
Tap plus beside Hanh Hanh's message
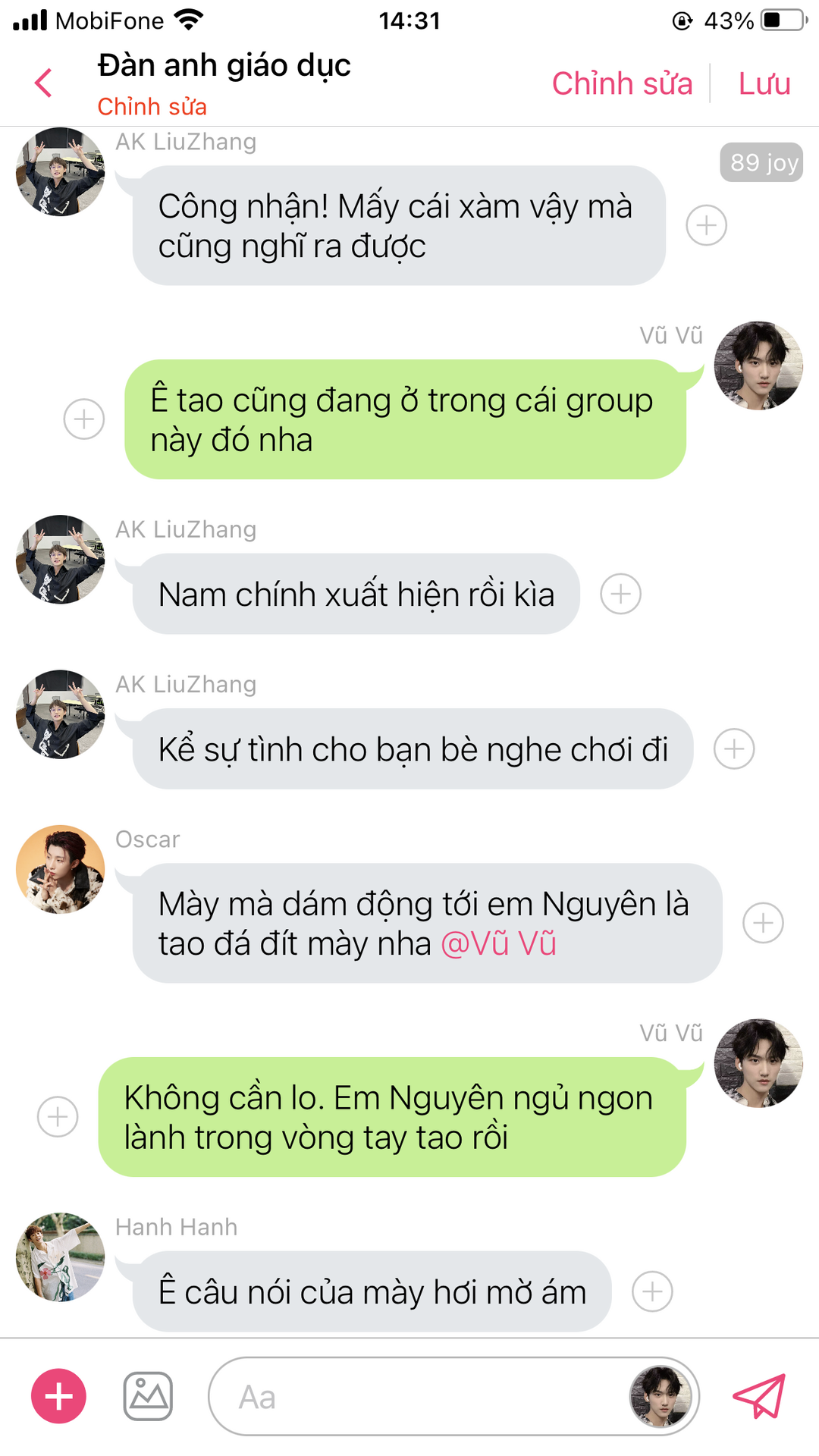click(x=652, y=1291)
